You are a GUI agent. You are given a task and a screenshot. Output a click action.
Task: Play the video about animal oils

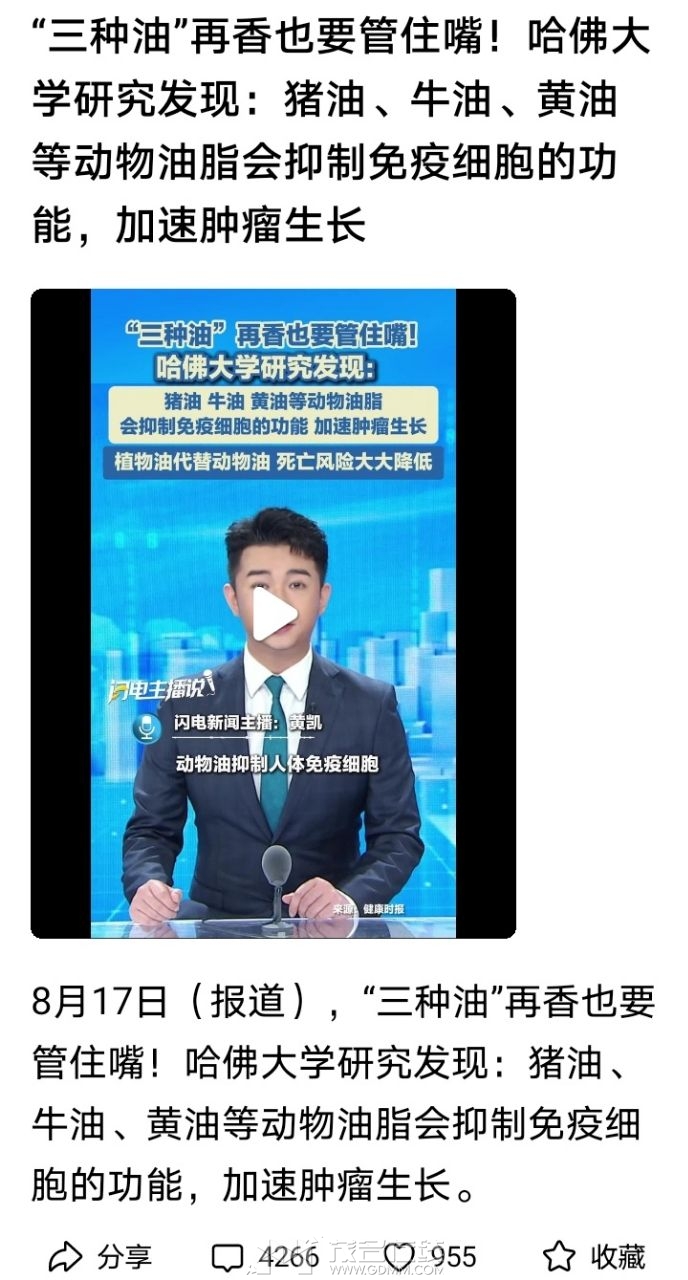(273, 614)
